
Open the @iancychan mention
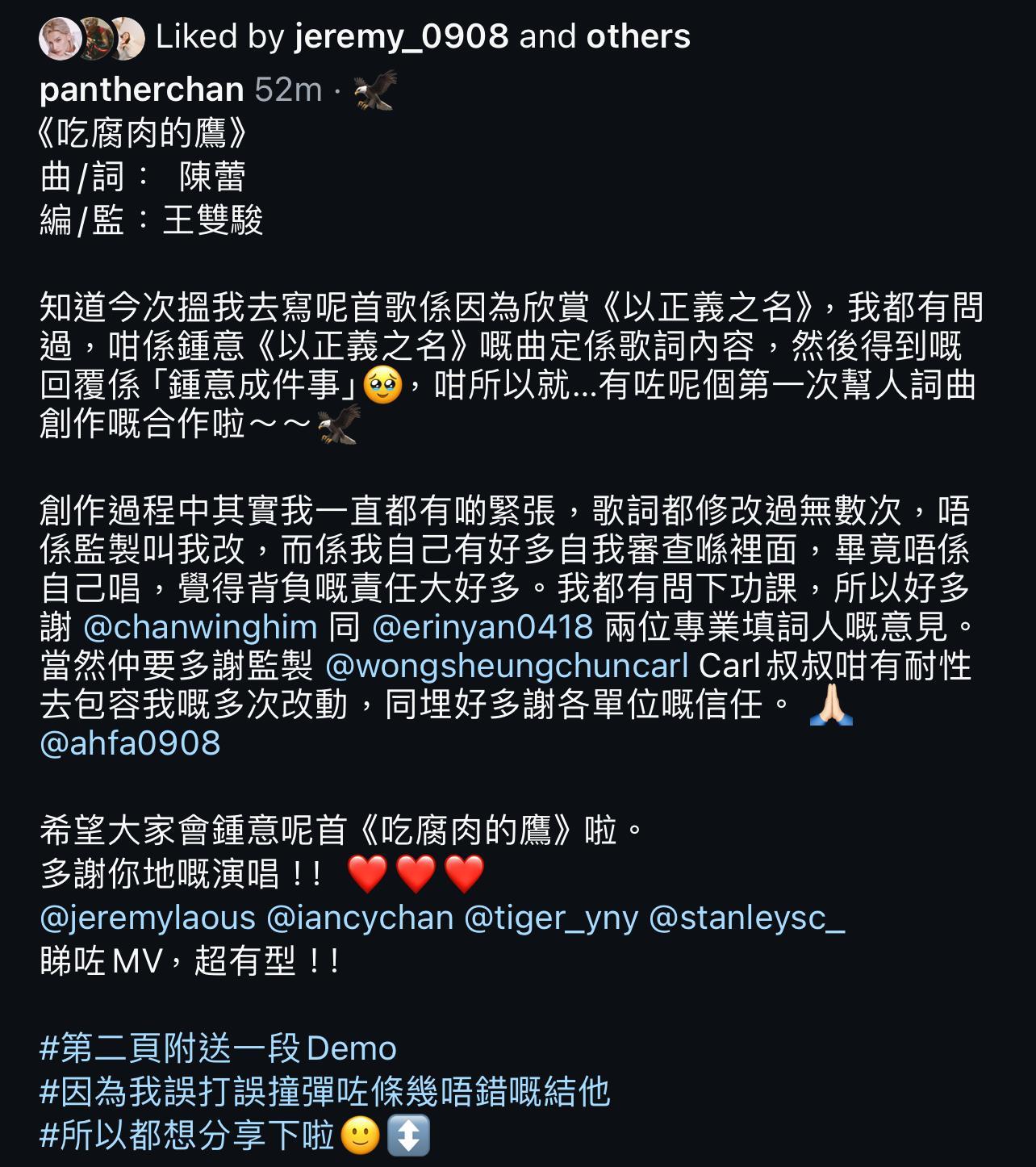click(x=355, y=918)
